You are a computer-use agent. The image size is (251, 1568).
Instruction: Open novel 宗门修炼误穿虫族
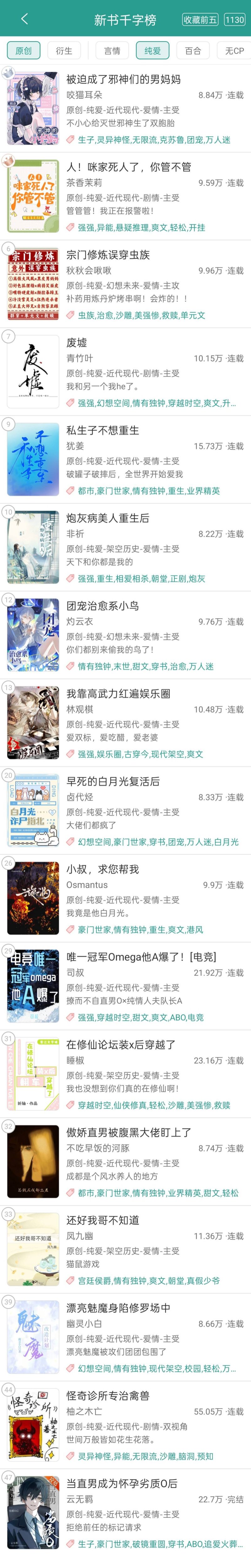[x=108, y=255]
